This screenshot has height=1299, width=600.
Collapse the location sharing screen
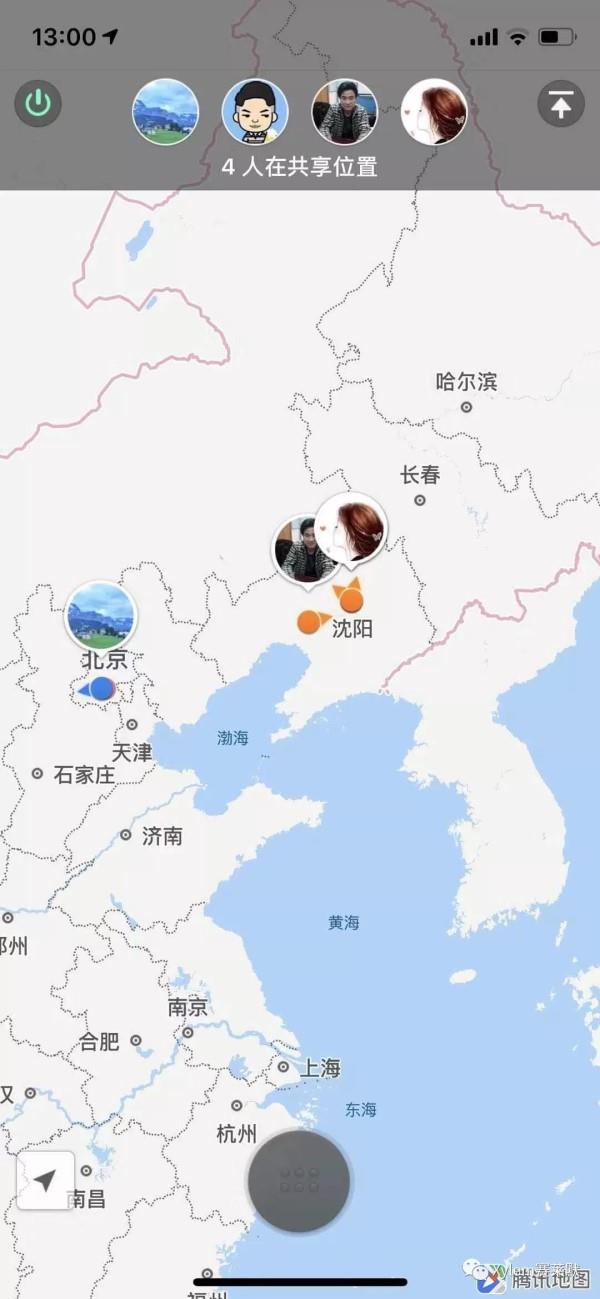[561, 104]
